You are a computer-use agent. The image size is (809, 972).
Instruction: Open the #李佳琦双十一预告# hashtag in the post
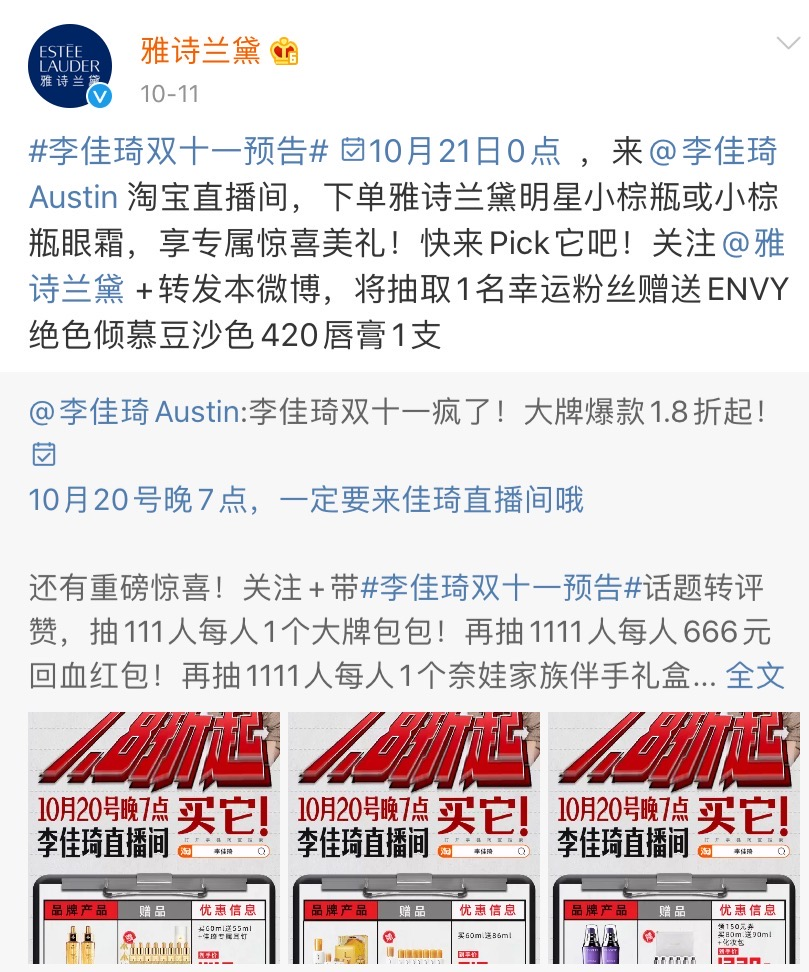pos(179,151)
